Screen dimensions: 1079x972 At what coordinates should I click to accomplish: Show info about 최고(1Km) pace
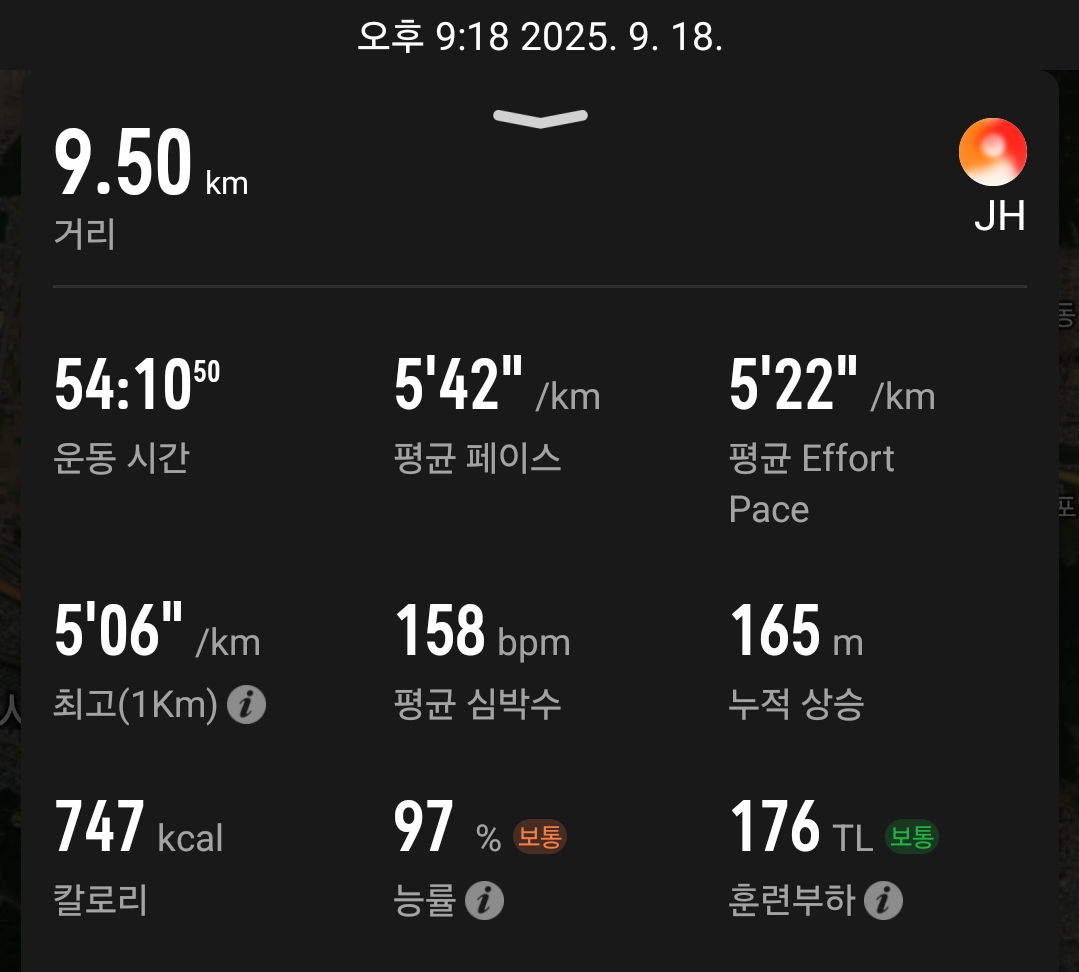point(246,706)
